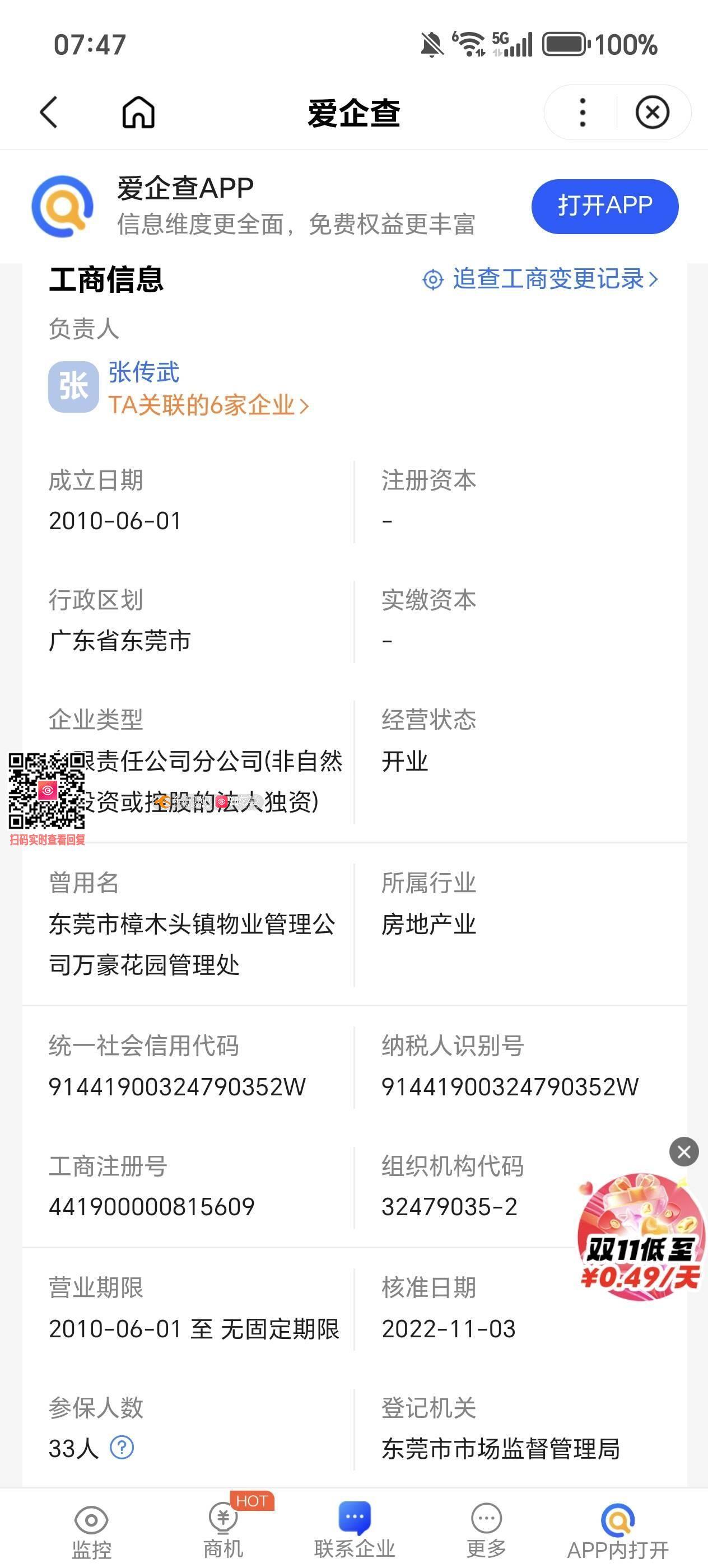Screen dimensions: 708x1568
Task: Open TA关联的6家企业 list
Action: 208,405
